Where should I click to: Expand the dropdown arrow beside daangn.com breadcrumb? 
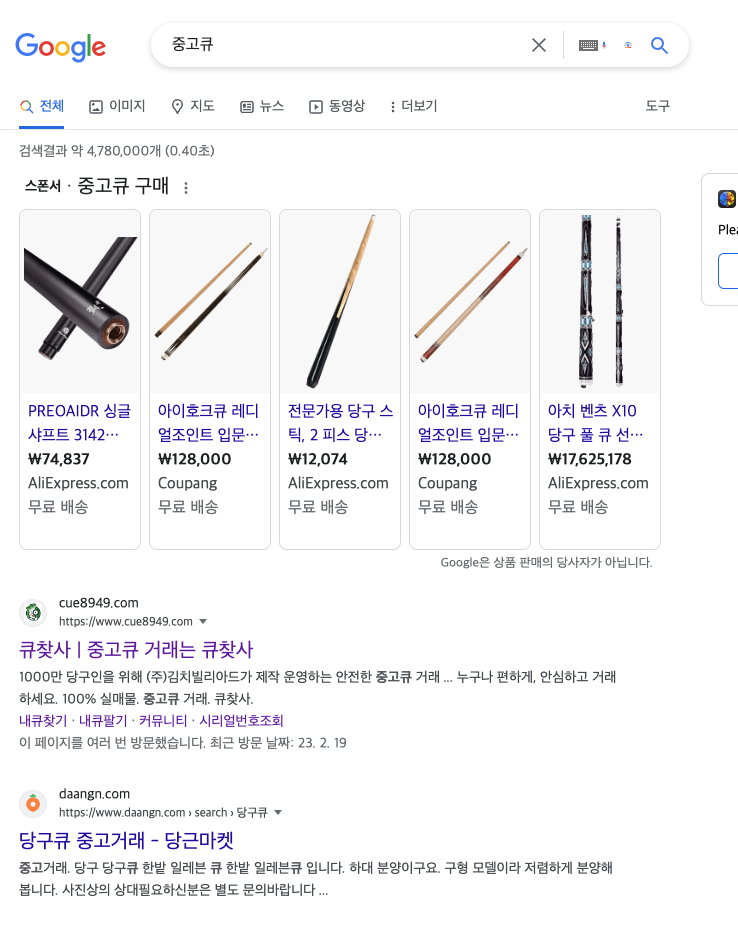(277, 812)
